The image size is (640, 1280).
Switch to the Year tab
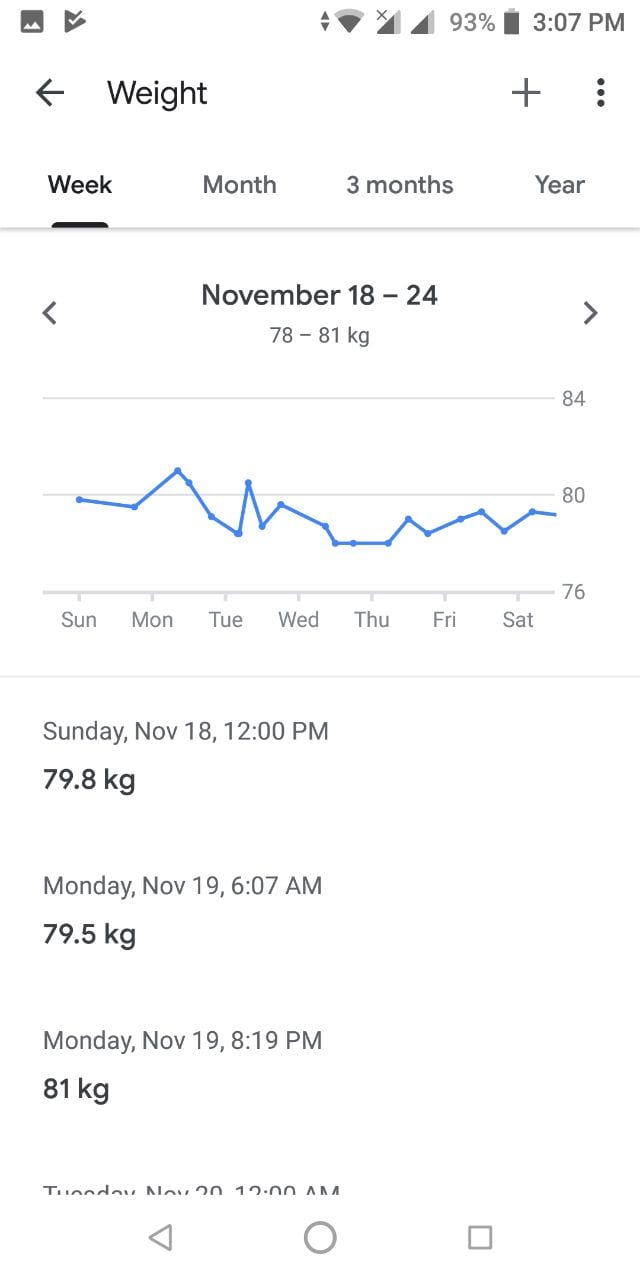tap(559, 185)
